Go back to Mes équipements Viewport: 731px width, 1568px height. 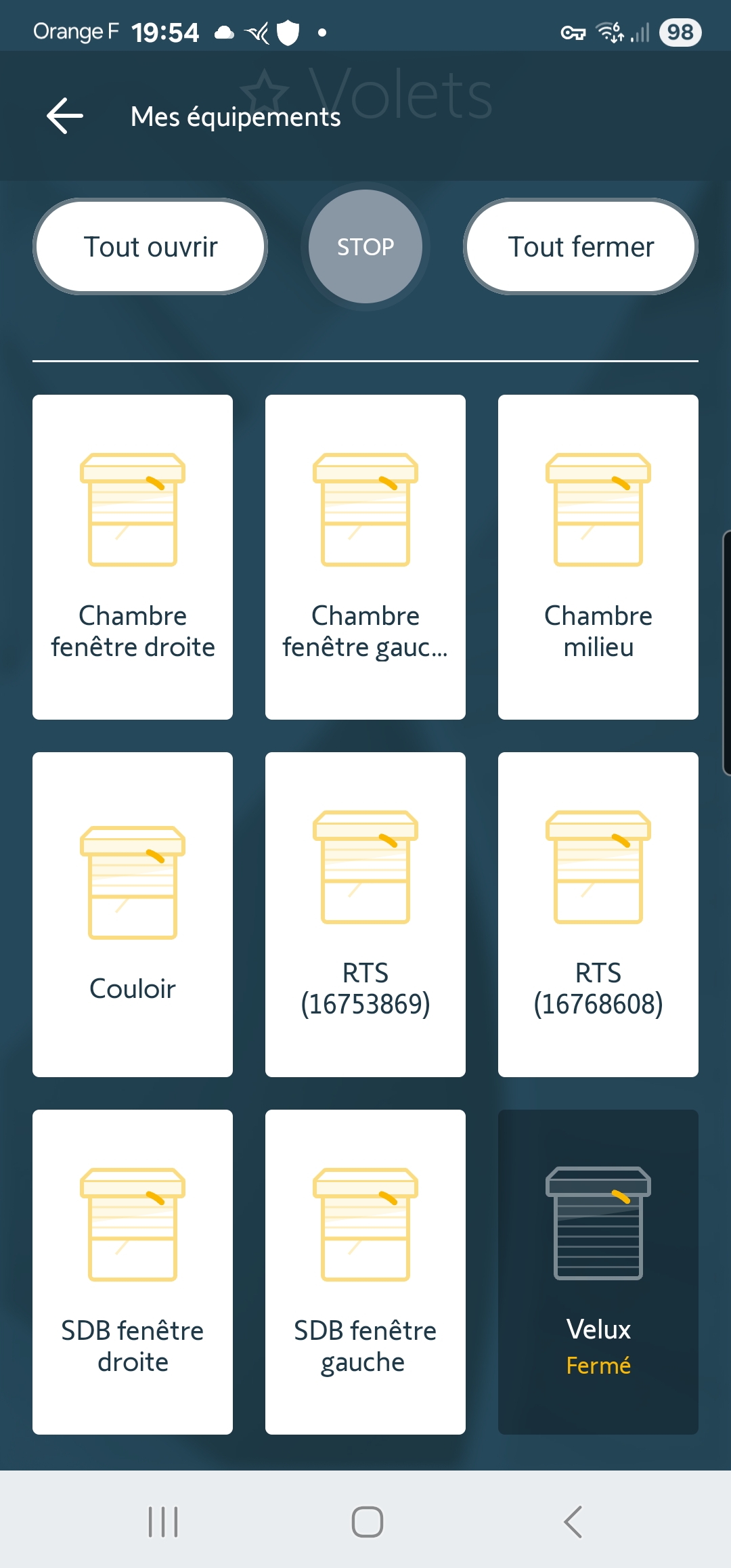tap(65, 116)
